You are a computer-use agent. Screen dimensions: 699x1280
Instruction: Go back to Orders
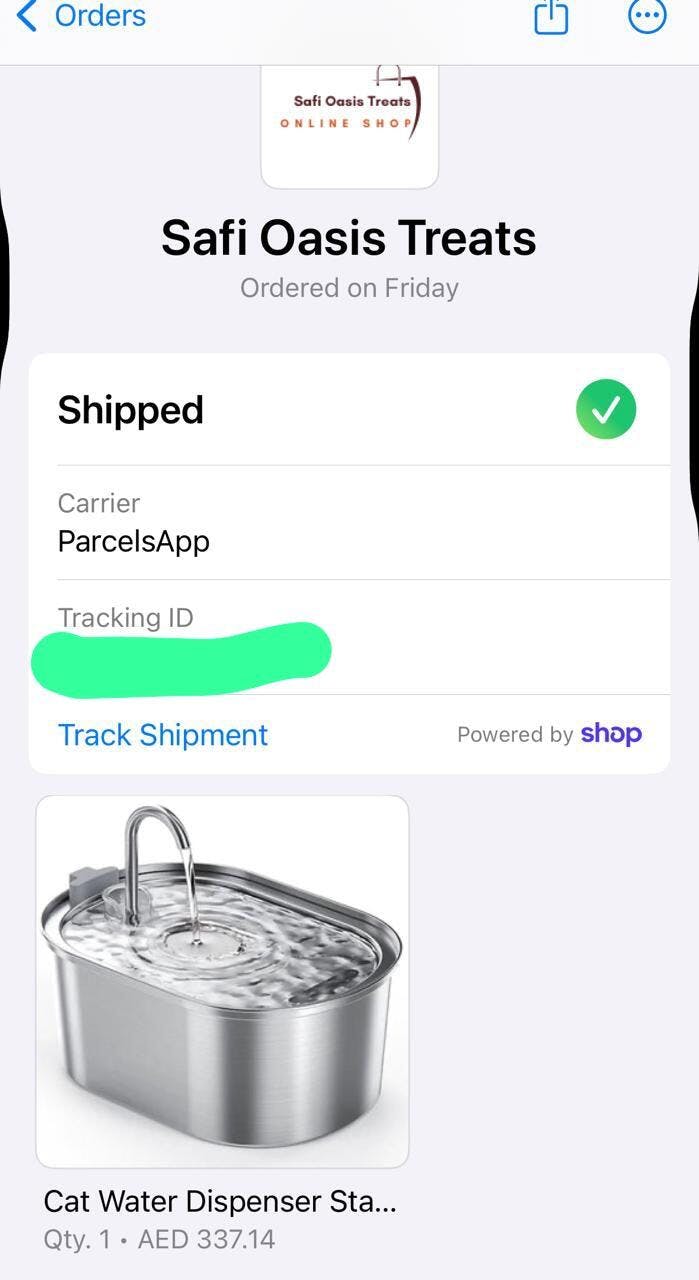80,16
